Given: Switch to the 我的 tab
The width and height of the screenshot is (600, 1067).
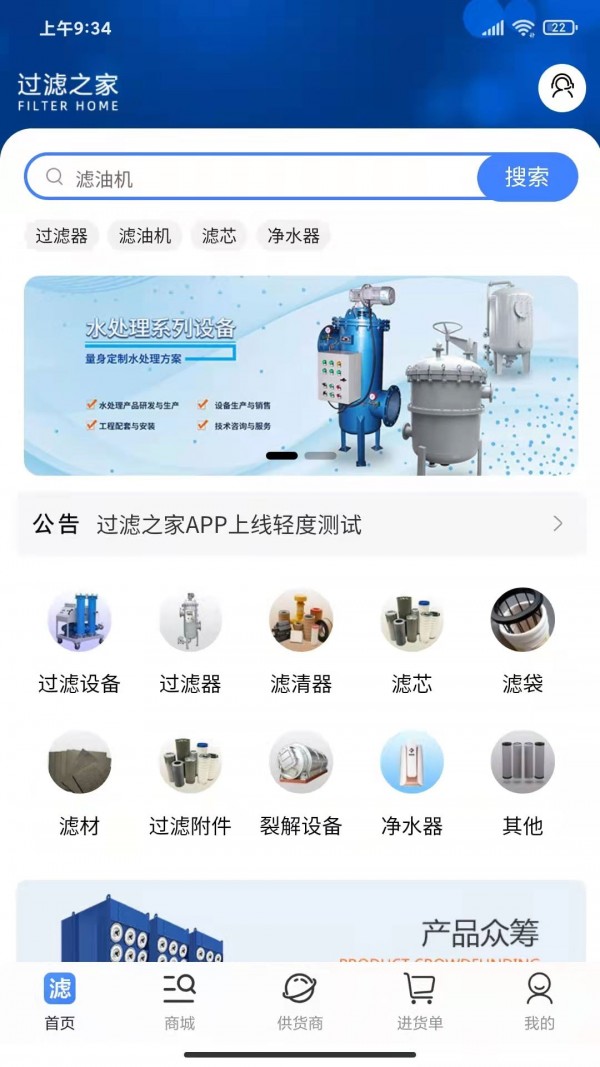Looking at the screenshot, I should coord(539,1002).
